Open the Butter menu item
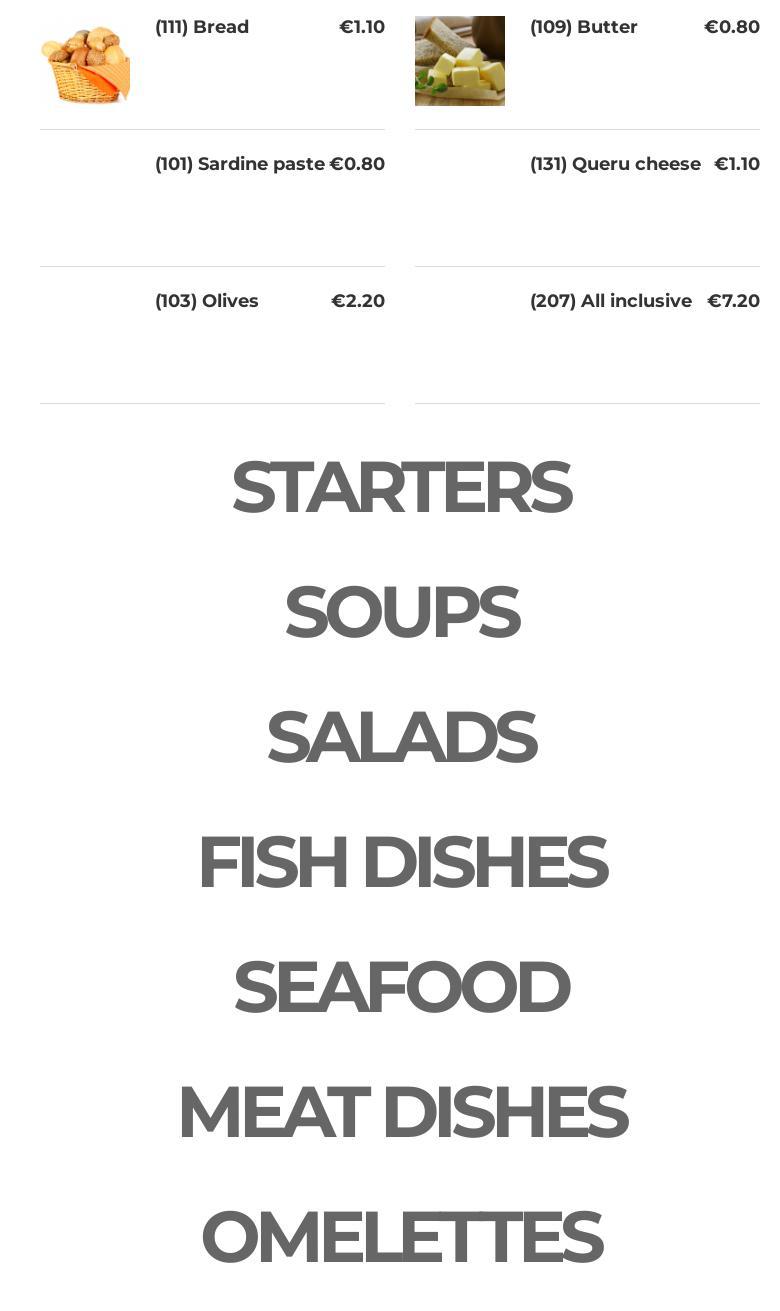The height and width of the screenshot is (1311, 780). click(x=583, y=27)
